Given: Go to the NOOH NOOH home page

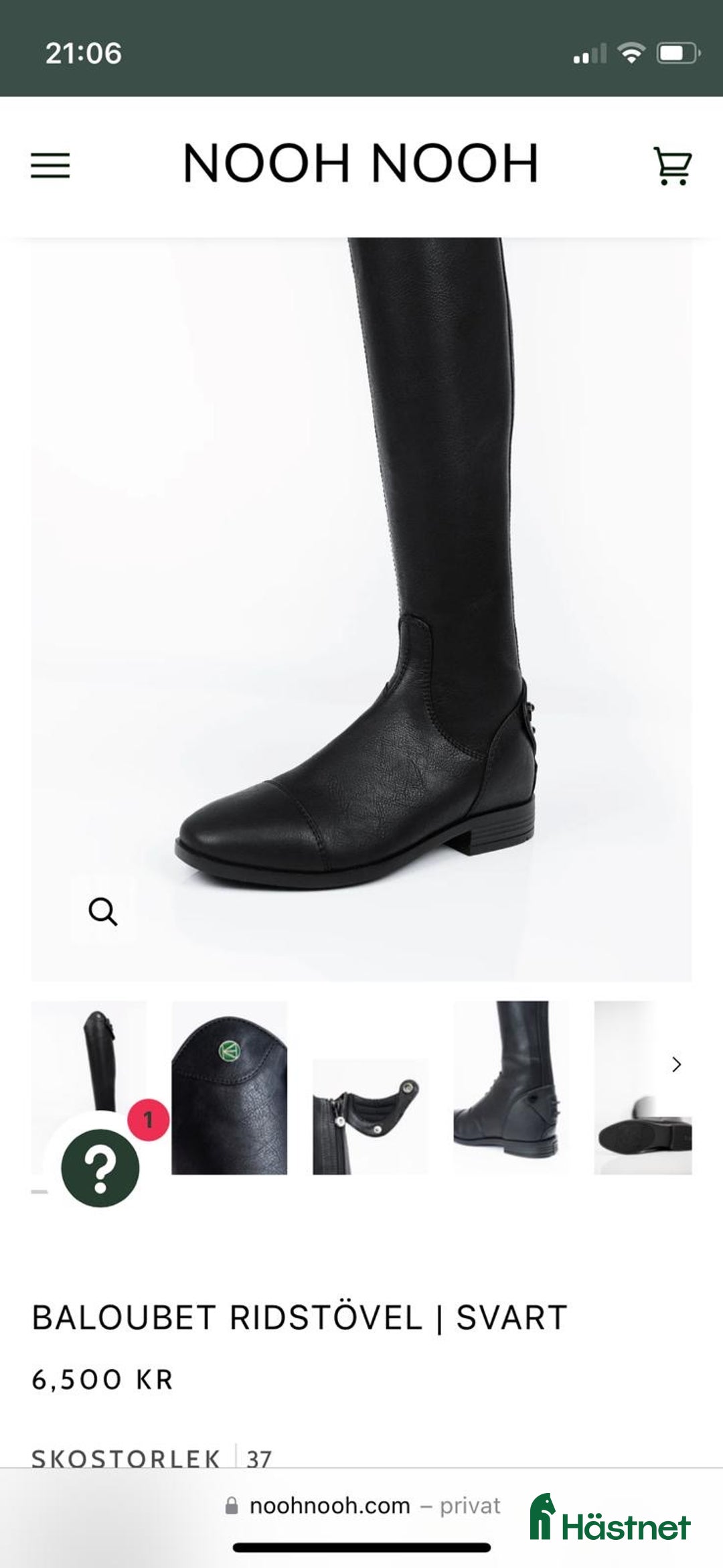Looking at the screenshot, I should 361,163.
